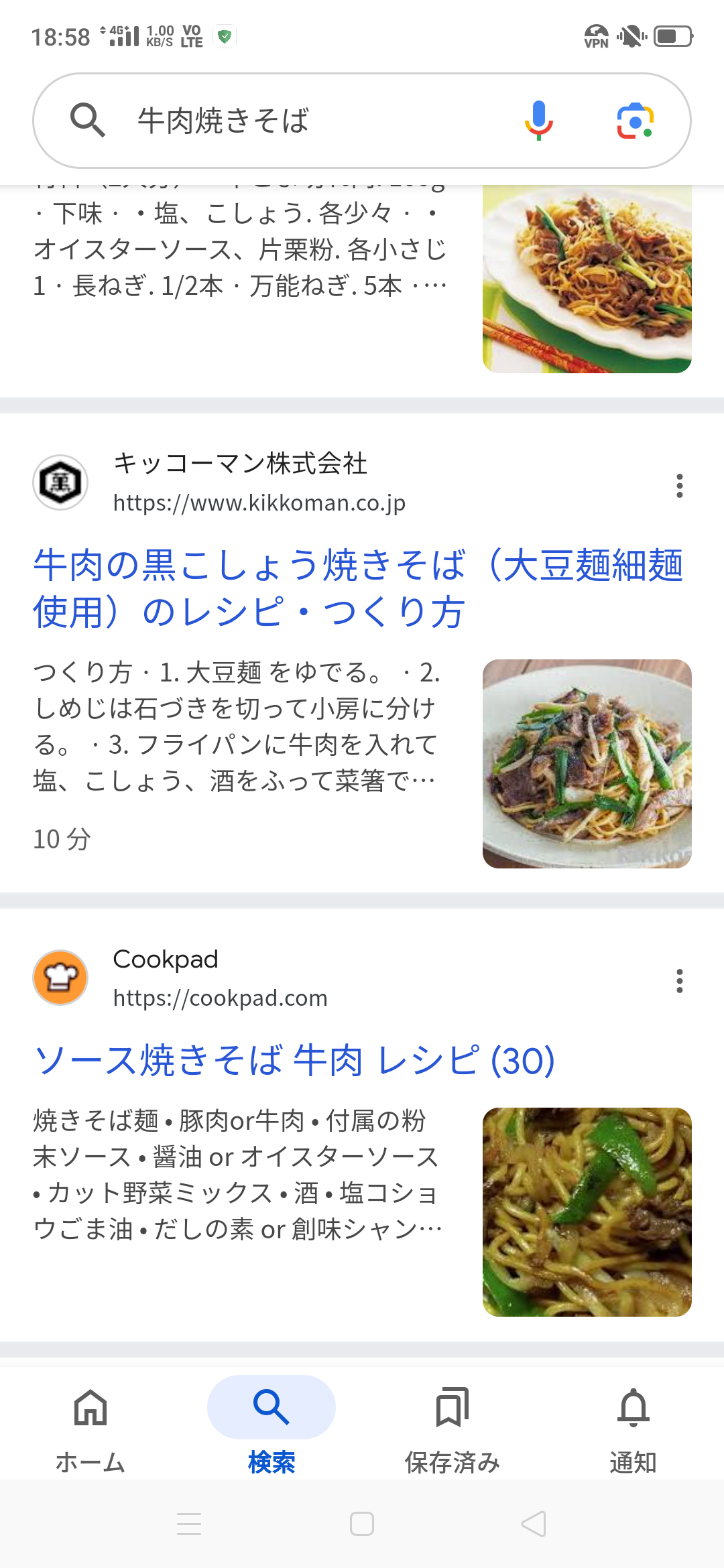View the Cookpad yakisoba thumbnail image
This screenshot has width=724, height=1568.
click(587, 1212)
